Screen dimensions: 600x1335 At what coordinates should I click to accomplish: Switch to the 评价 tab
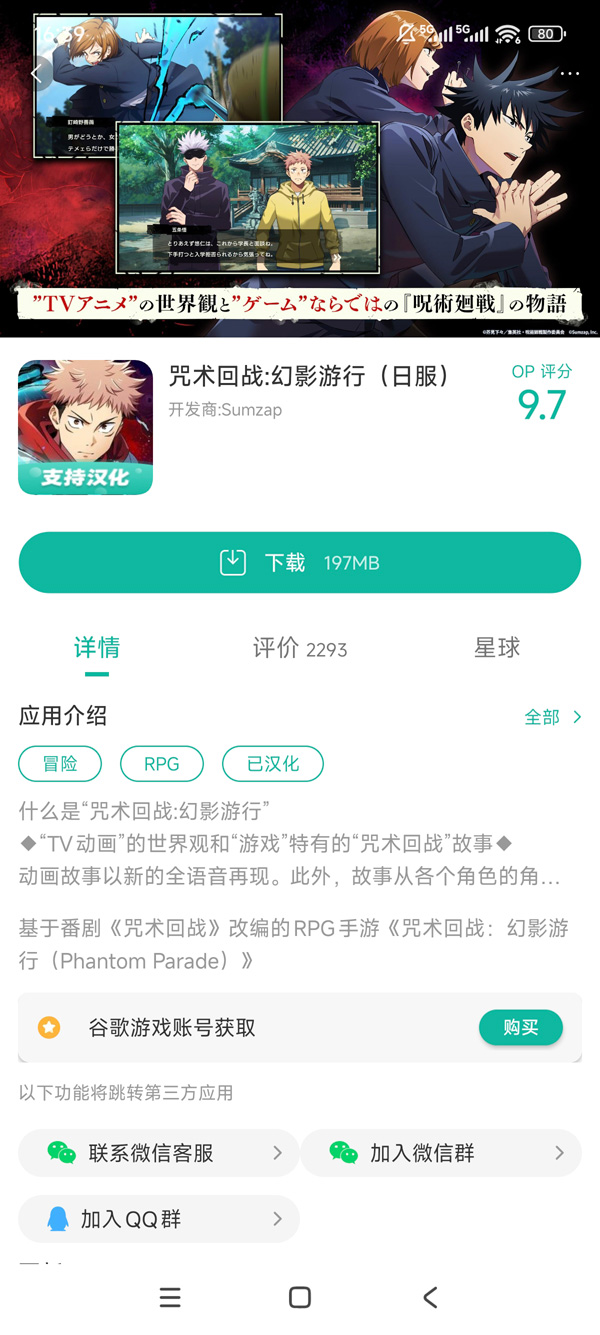tap(299, 648)
